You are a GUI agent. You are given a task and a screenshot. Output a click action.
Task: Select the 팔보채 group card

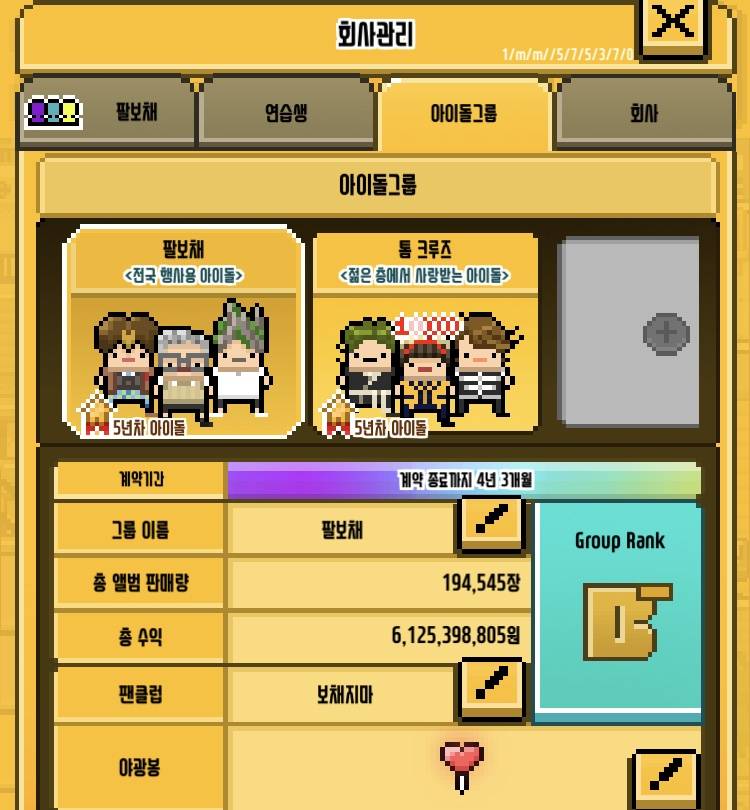click(183, 335)
